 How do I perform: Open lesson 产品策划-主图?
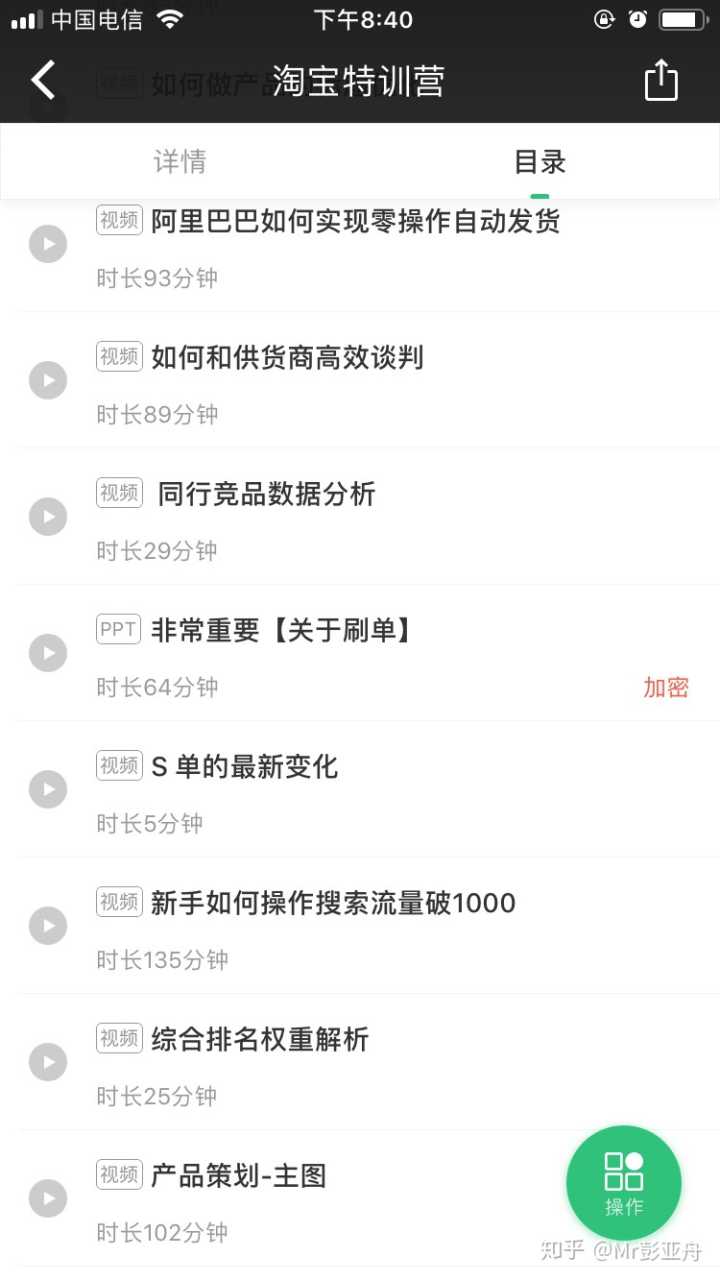point(238,1175)
